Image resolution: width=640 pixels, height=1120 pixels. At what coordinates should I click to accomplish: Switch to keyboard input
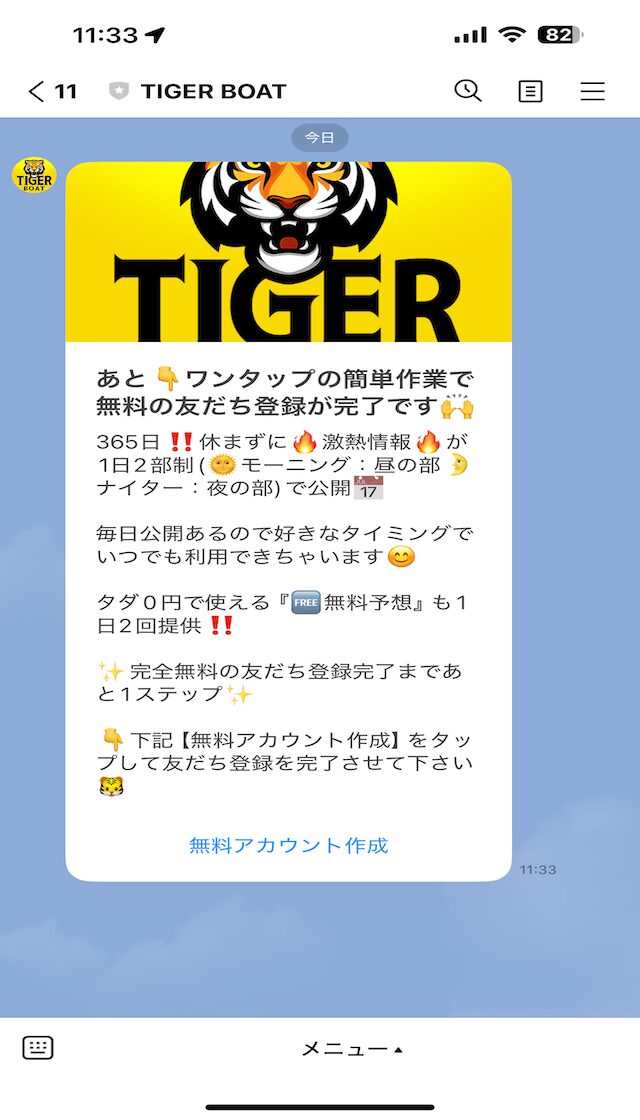38,1047
